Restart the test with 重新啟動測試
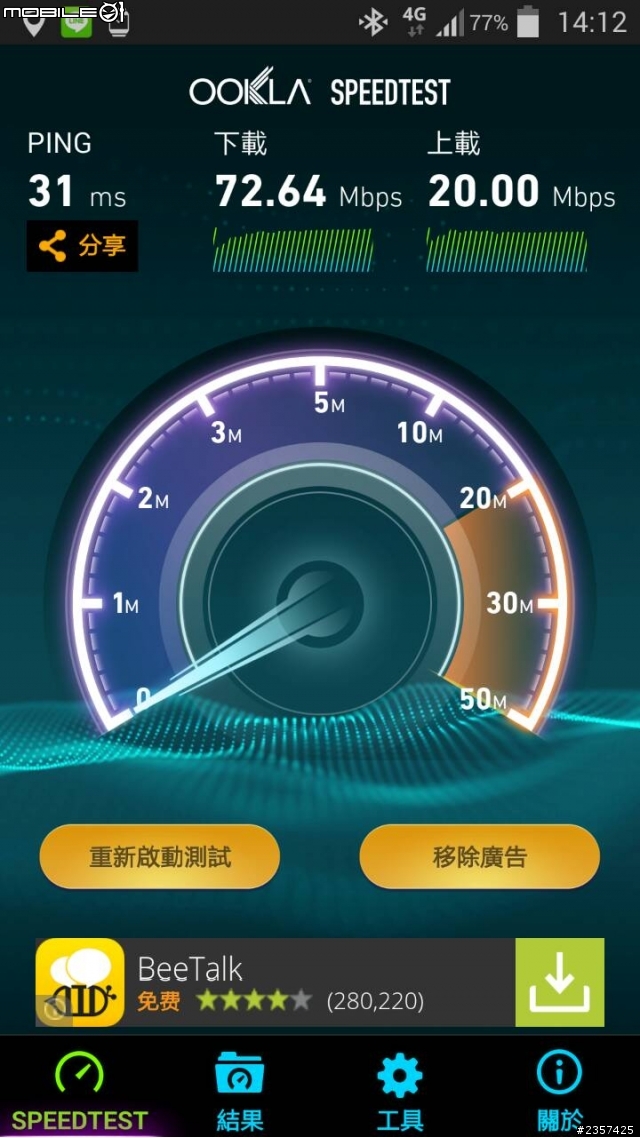This screenshot has height=1138, width=640. 160,856
